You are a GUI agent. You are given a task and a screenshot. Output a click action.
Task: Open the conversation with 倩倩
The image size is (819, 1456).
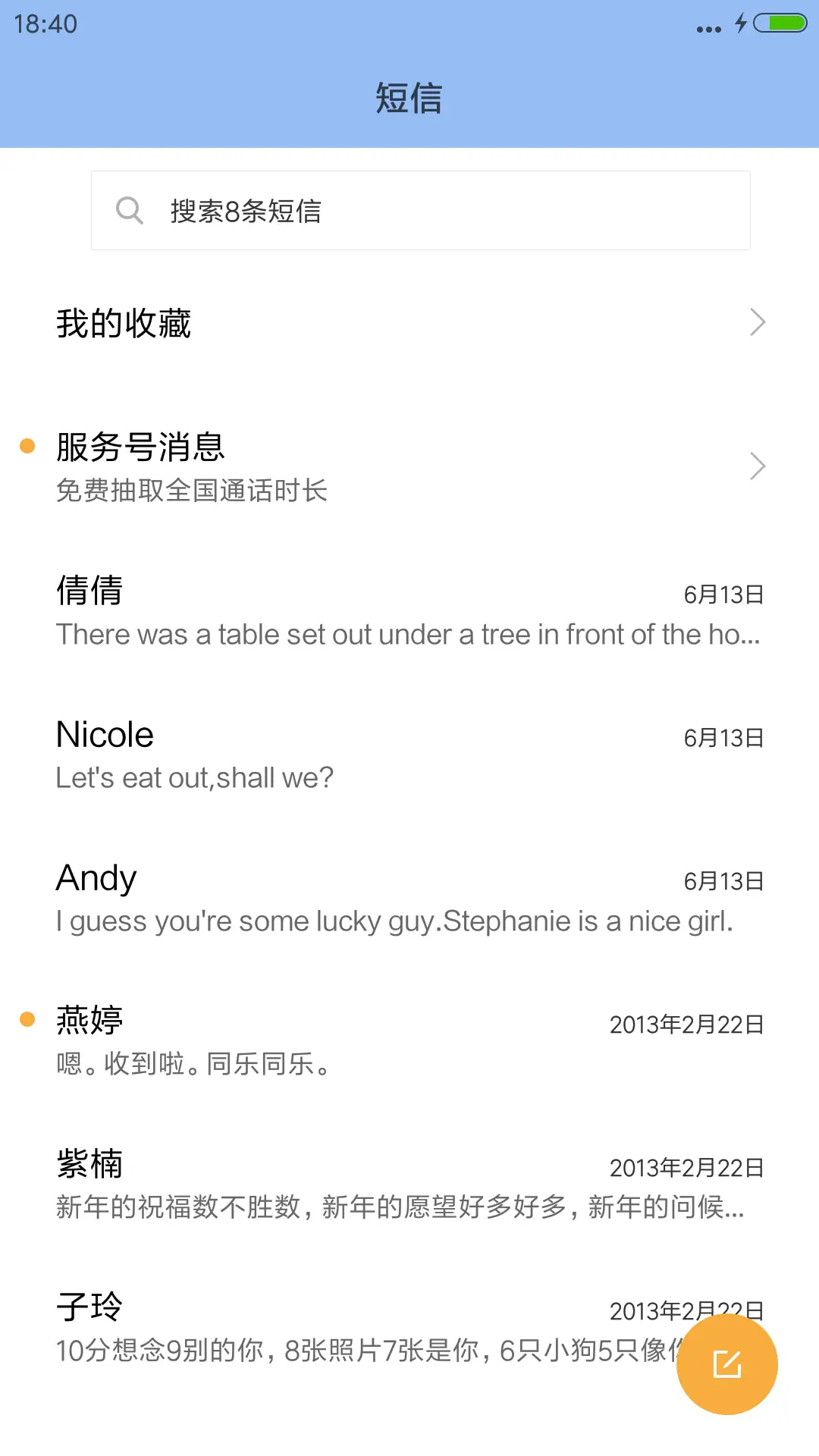tap(409, 610)
